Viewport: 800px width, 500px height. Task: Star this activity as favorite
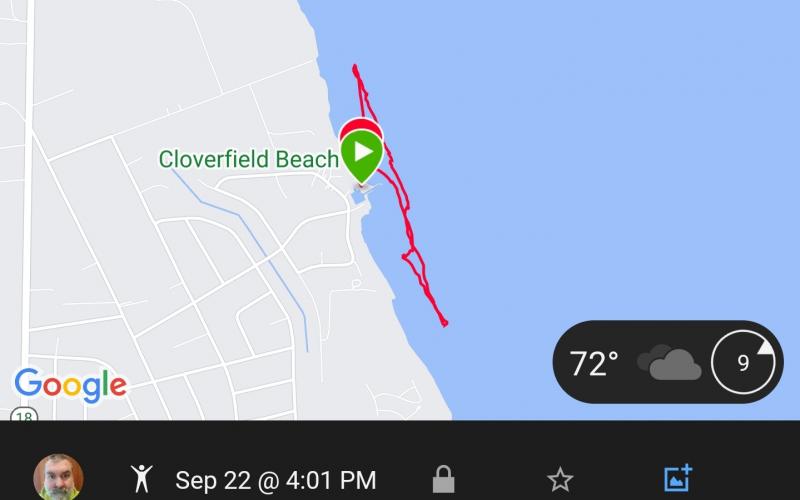point(560,480)
